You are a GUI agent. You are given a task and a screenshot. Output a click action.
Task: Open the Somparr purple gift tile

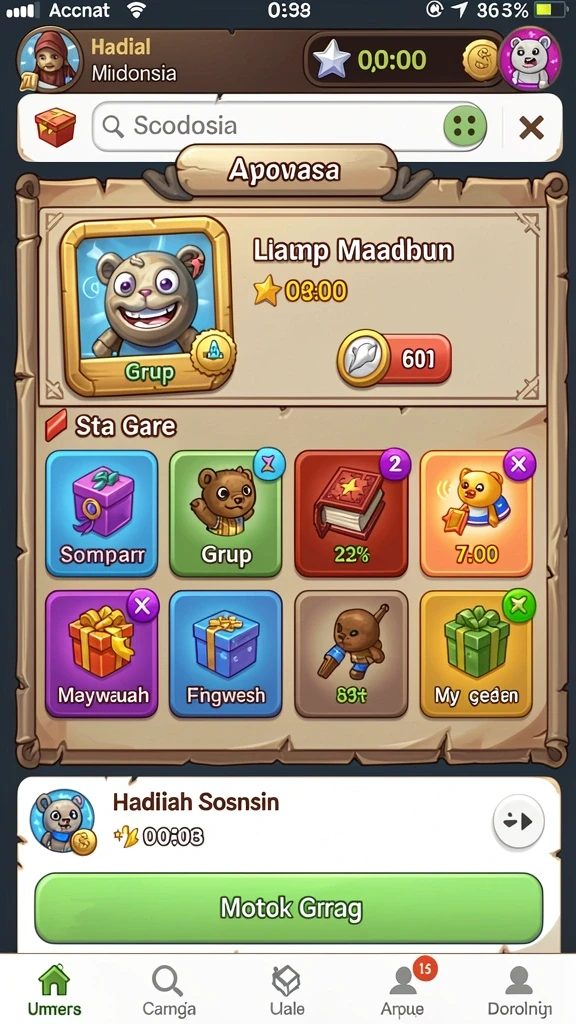(x=102, y=513)
